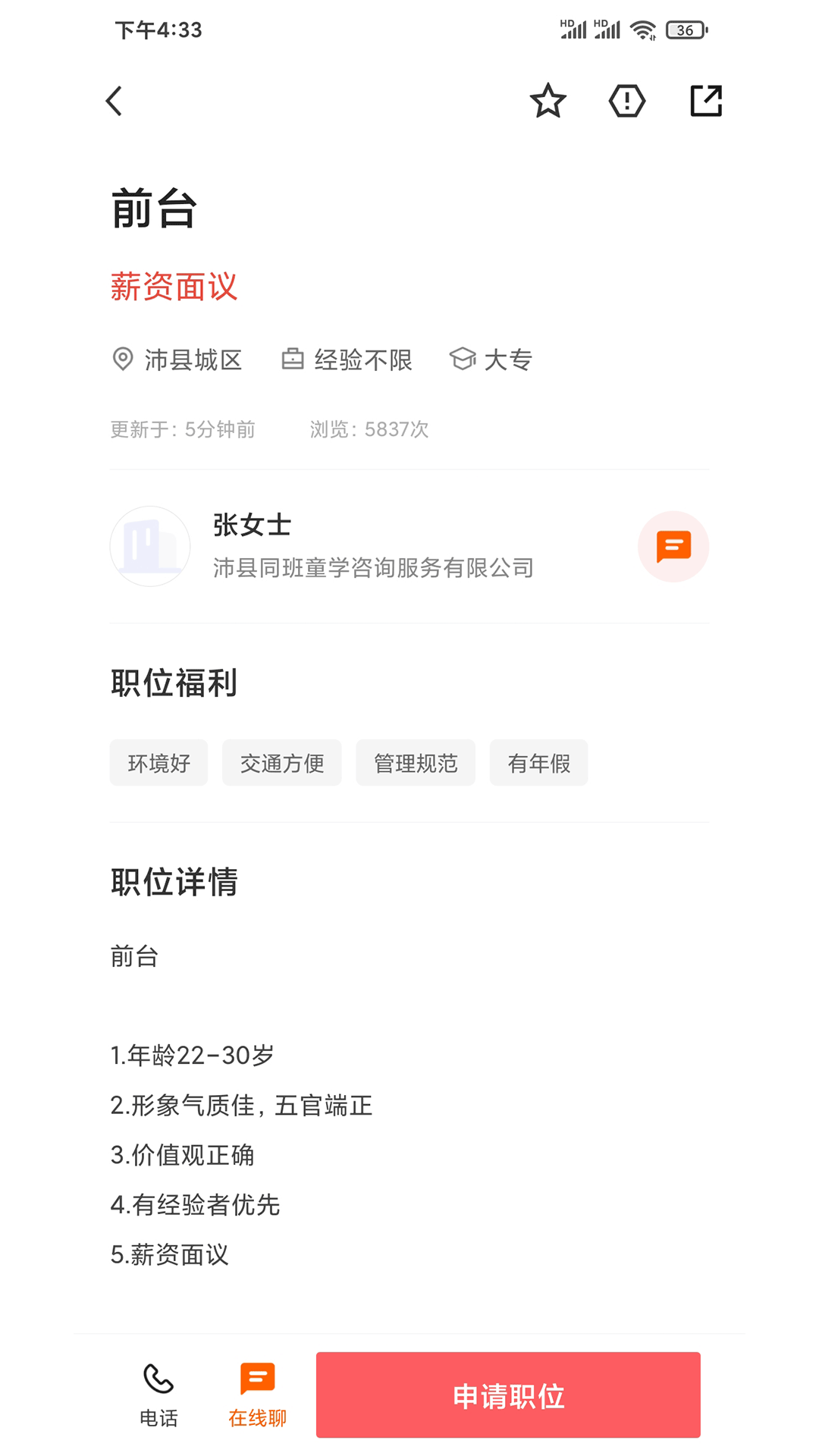Report this job via the warning icon
819x1456 pixels.
point(626,99)
